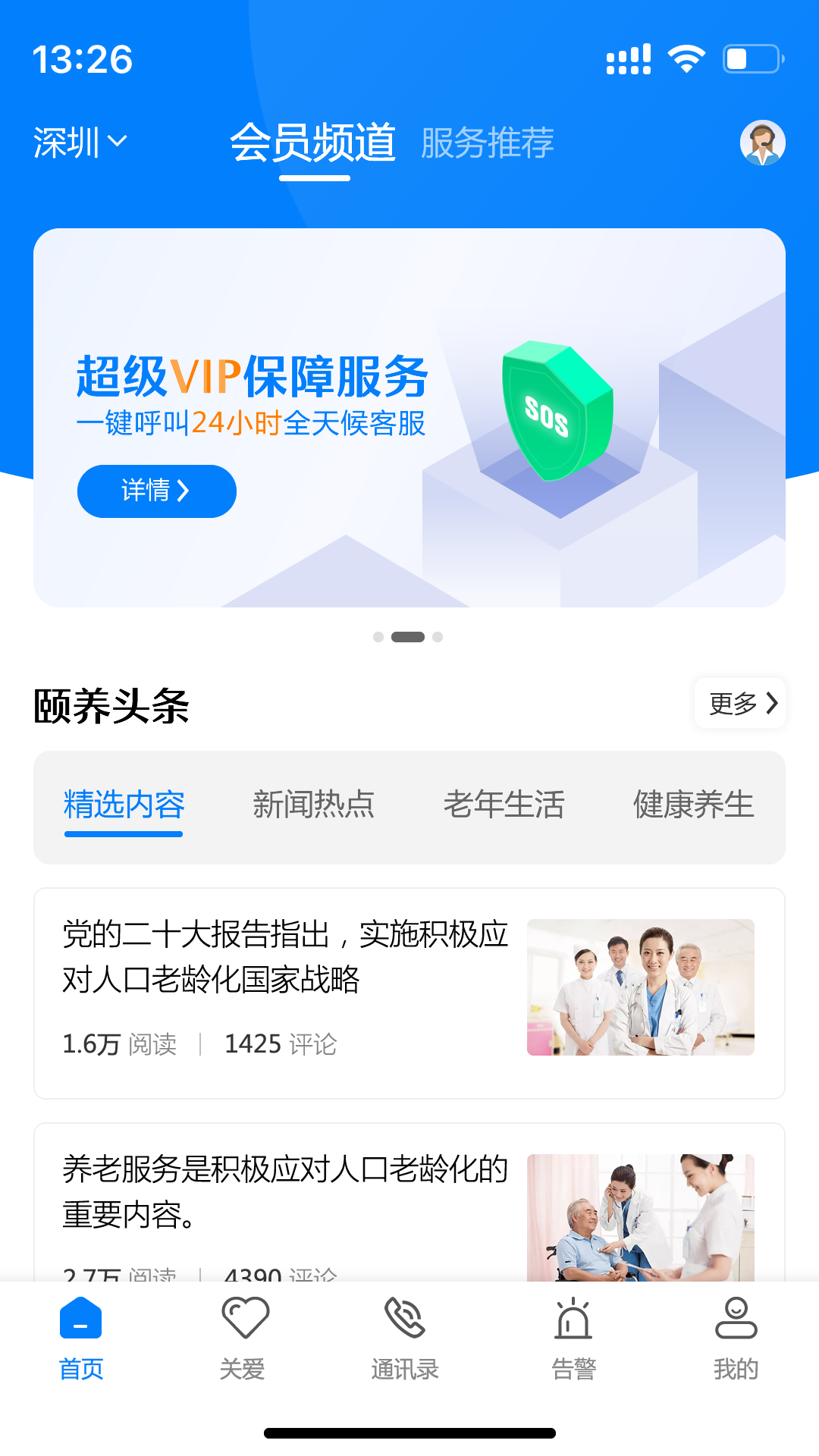Open the 告警 alerts tab

point(573,1338)
